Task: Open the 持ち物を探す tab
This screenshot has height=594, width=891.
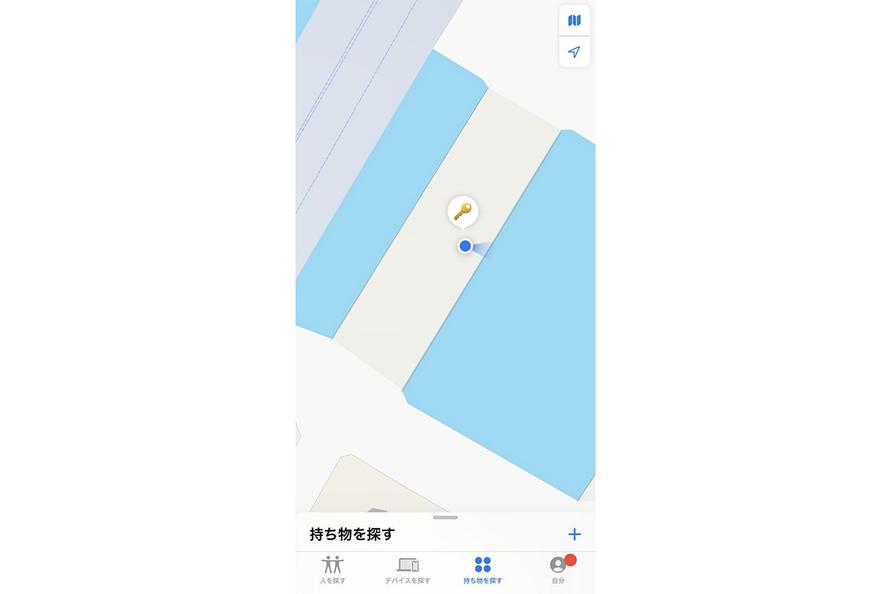Action: coord(483,570)
